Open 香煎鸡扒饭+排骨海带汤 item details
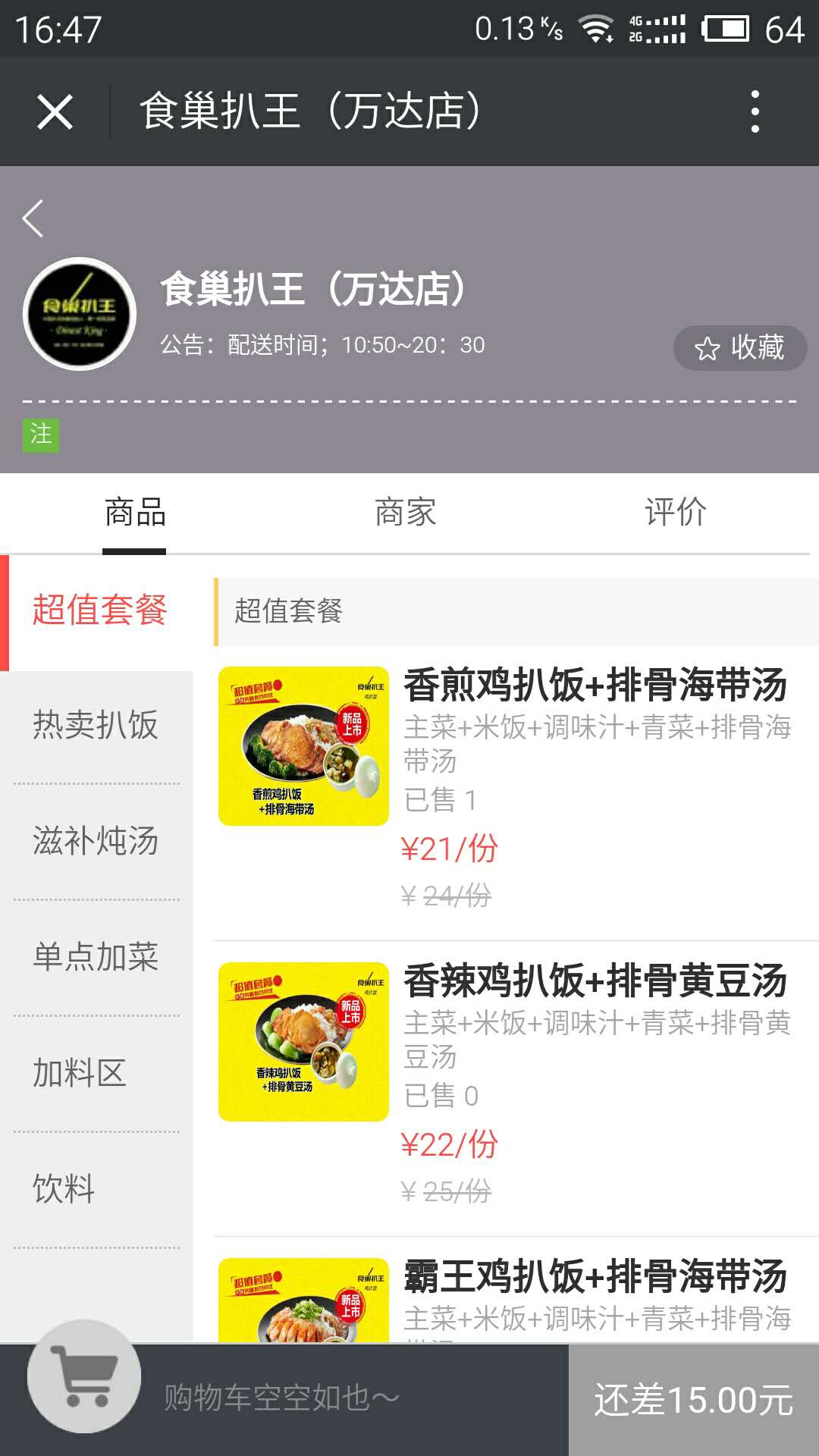The width and height of the screenshot is (819, 1456). 596,686
